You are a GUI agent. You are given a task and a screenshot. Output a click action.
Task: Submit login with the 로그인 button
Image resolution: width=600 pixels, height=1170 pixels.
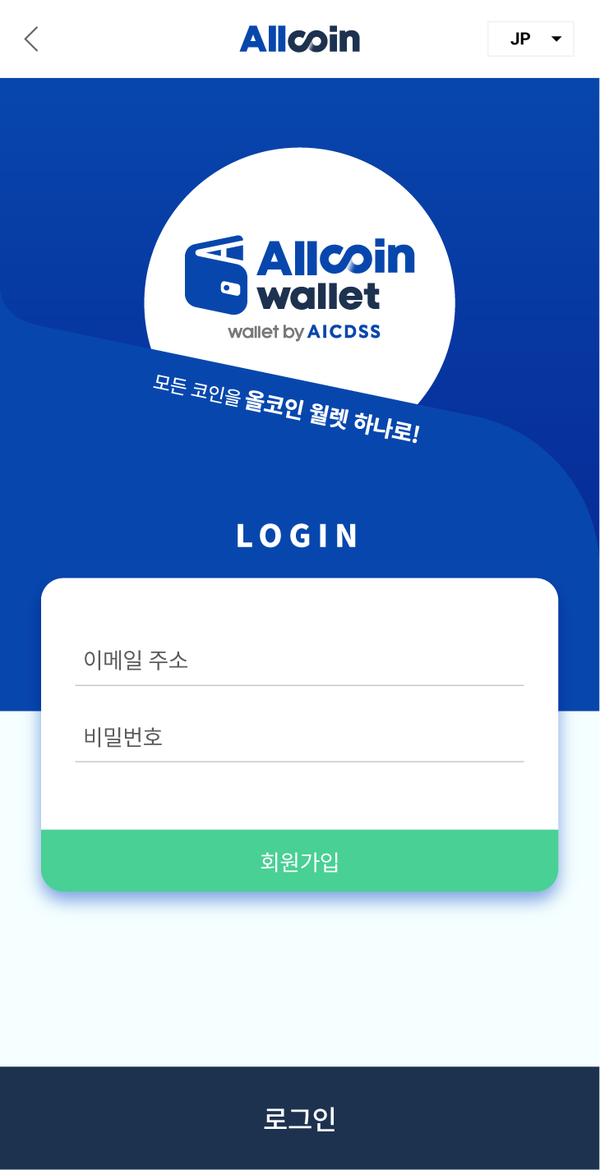[x=299, y=1118]
